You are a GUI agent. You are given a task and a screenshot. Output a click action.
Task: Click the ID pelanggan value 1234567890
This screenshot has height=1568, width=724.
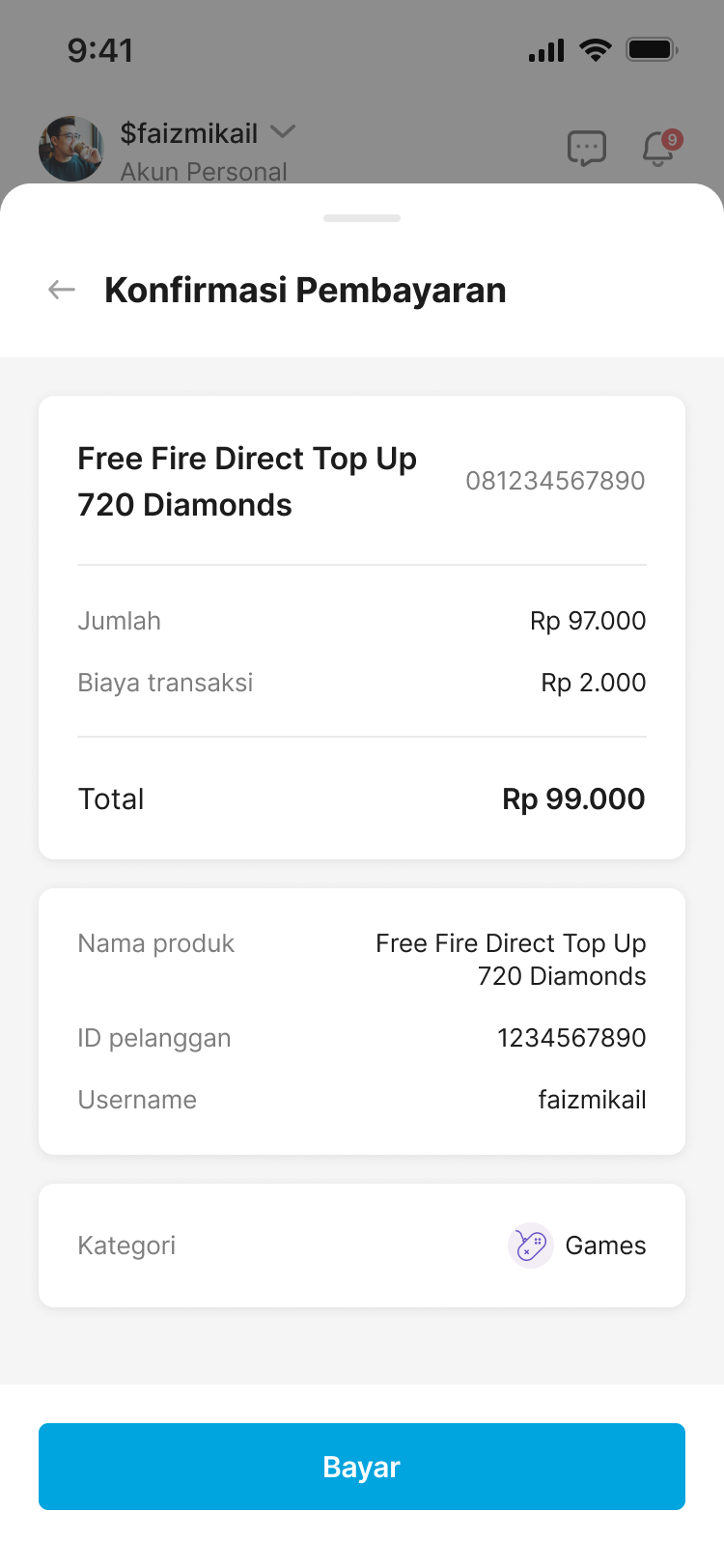pos(571,1038)
